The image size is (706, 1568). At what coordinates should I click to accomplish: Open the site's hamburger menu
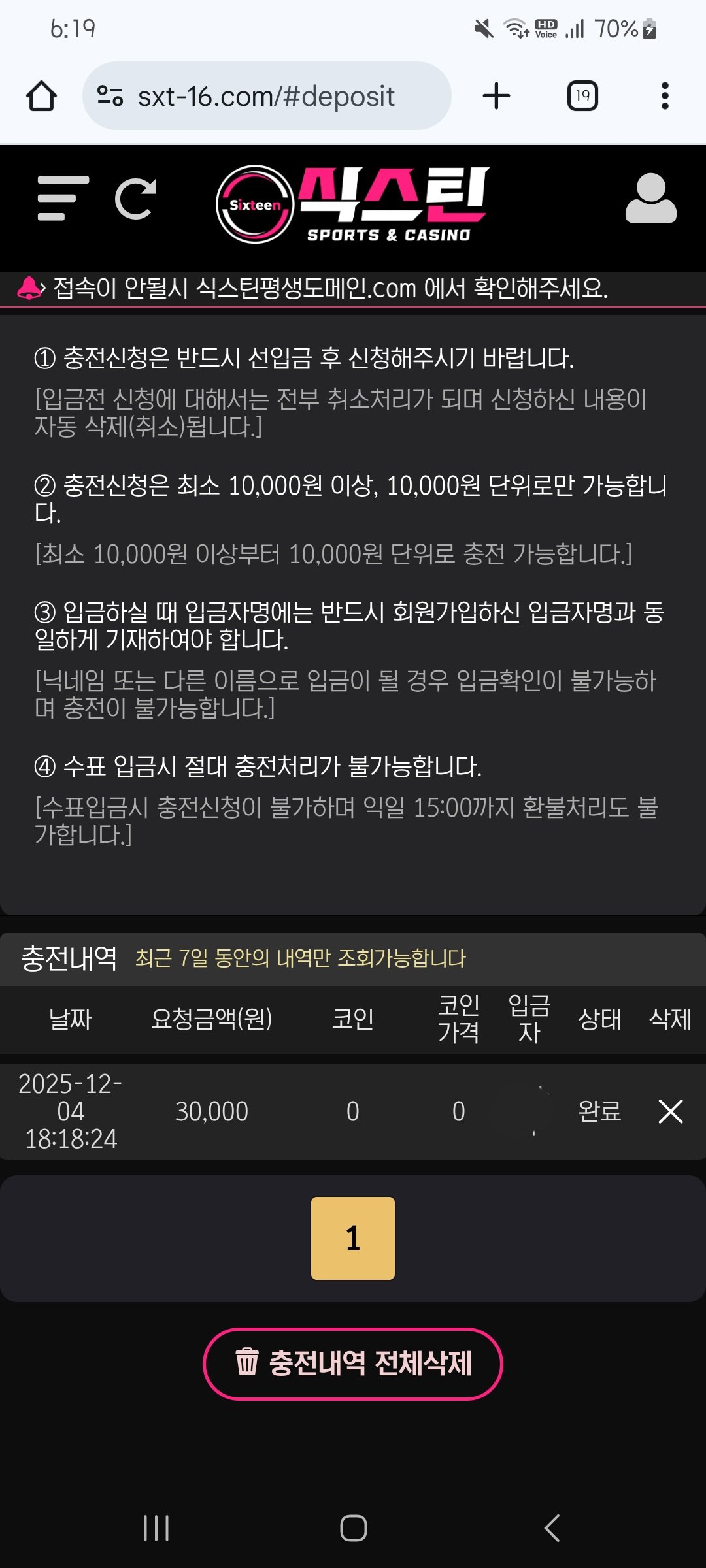63,198
